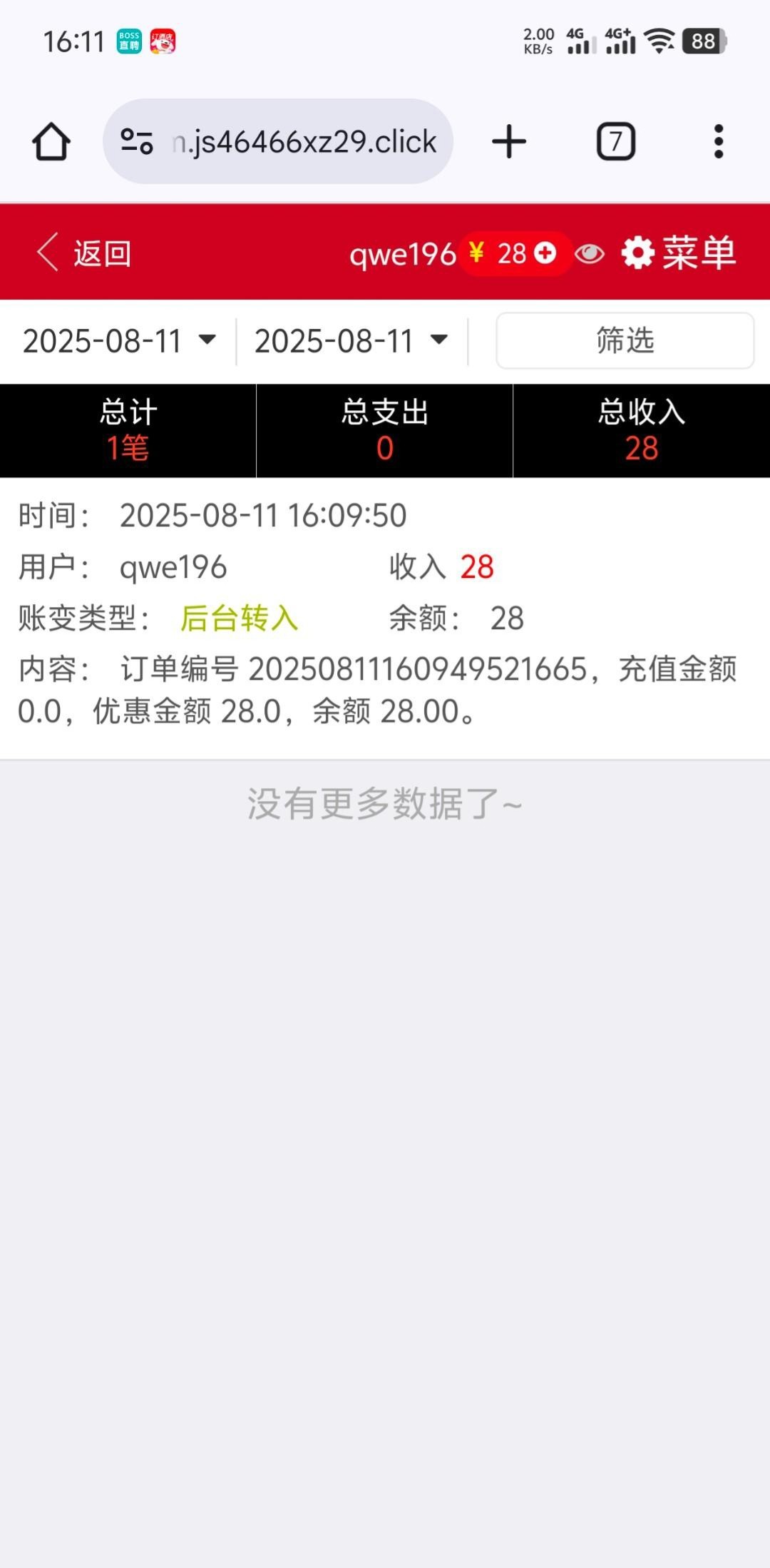
Task: Open the 菜单 settings menu
Action: [x=679, y=253]
